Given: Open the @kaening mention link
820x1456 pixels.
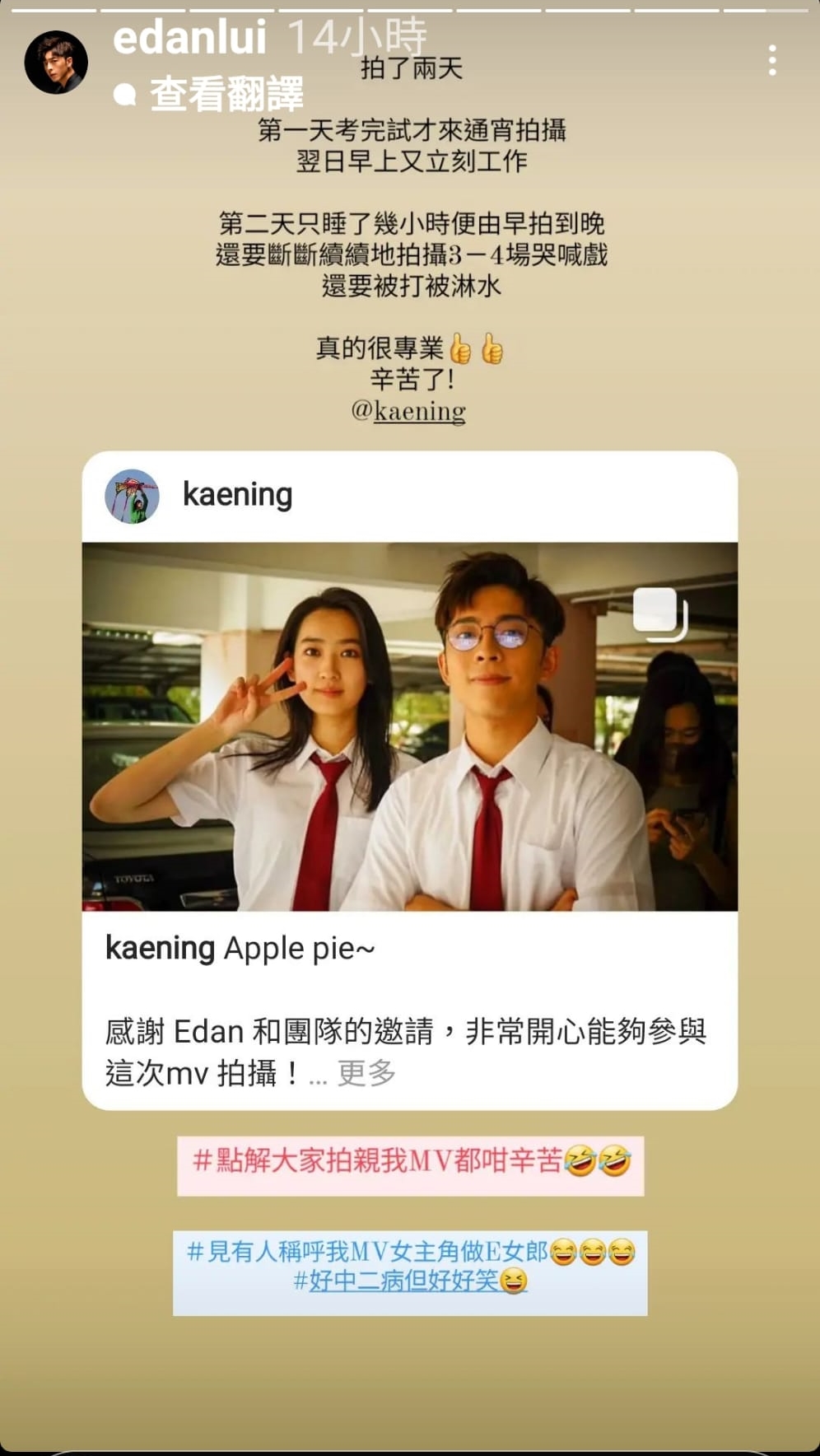Looking at the screenshot, I should (408, 410).
